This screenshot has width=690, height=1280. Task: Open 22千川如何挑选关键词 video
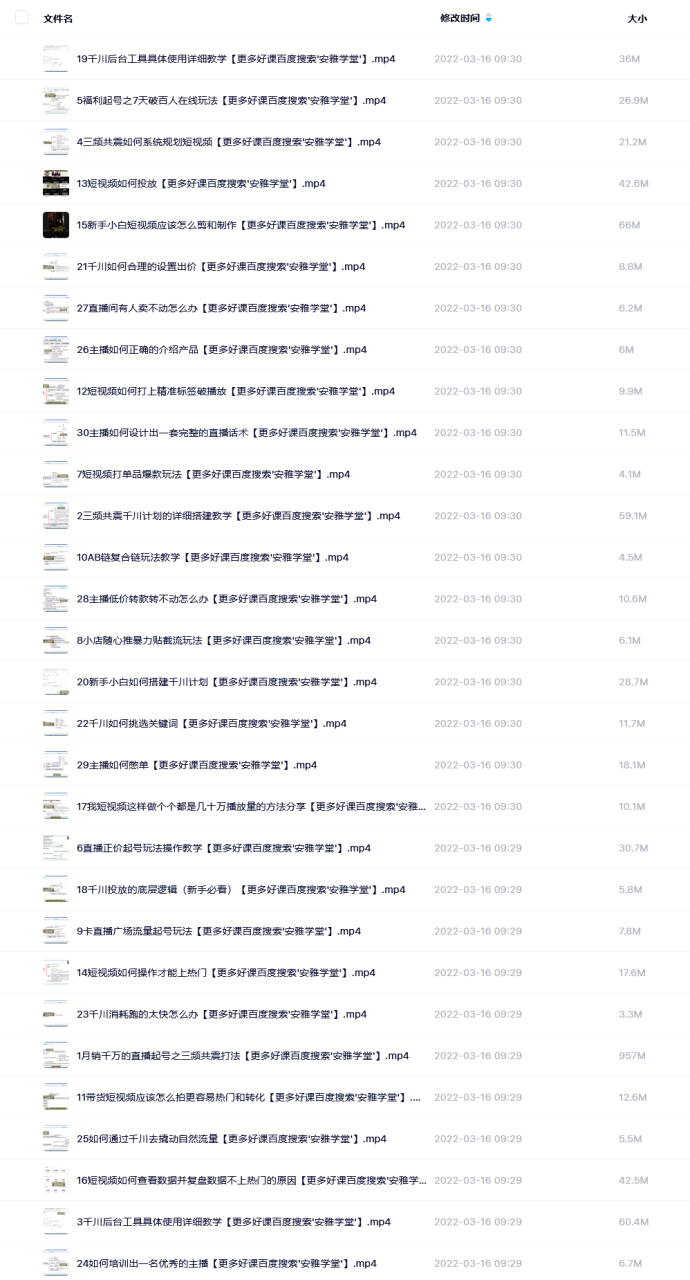pyautogui.click(x=211, y=723)
